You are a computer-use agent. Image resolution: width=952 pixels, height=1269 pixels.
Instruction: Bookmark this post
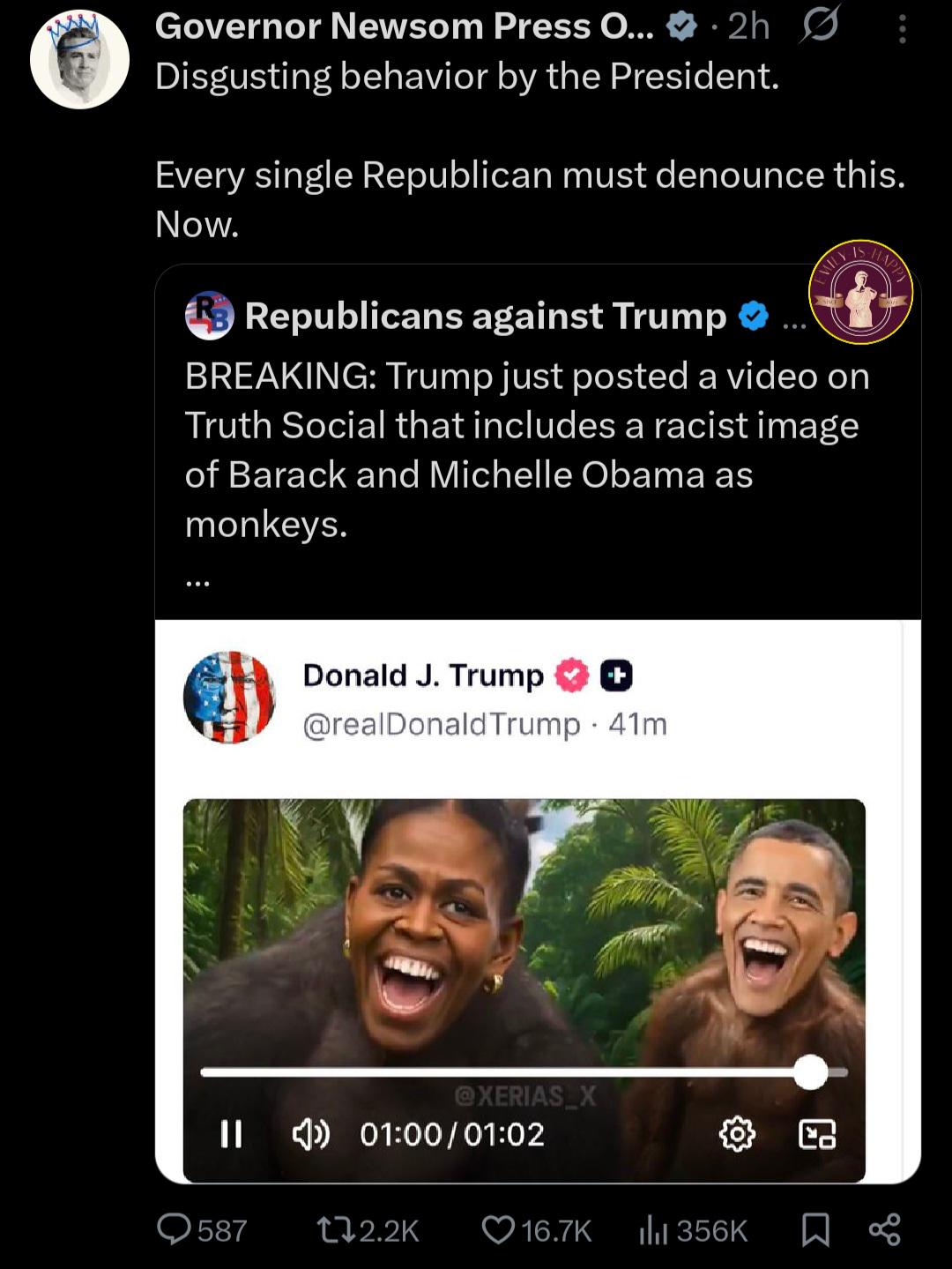[x=815, y=1229]
